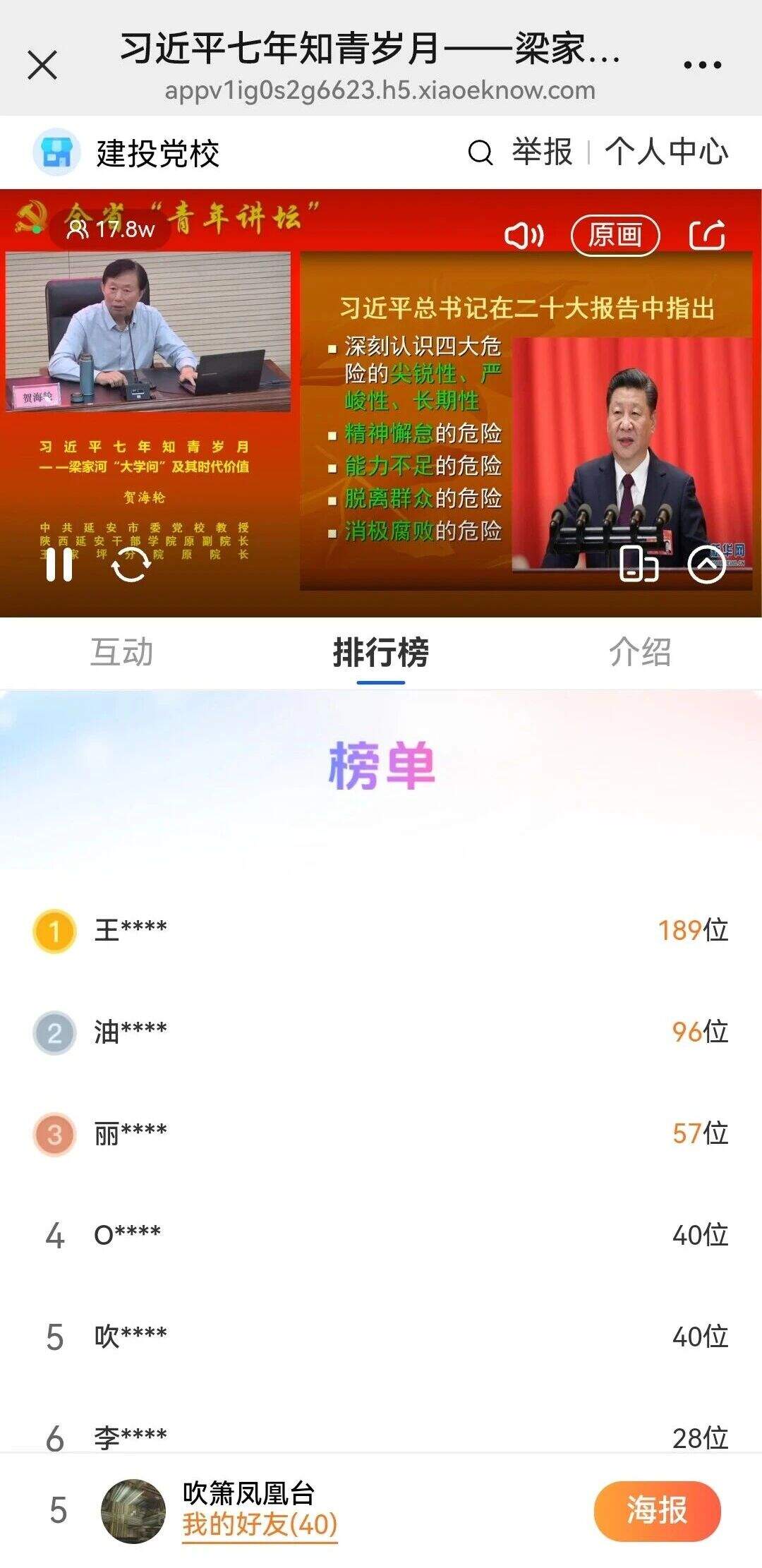Screen dimensions: 762x1568
Task: Tap 举报 to report
Action: 542,152
